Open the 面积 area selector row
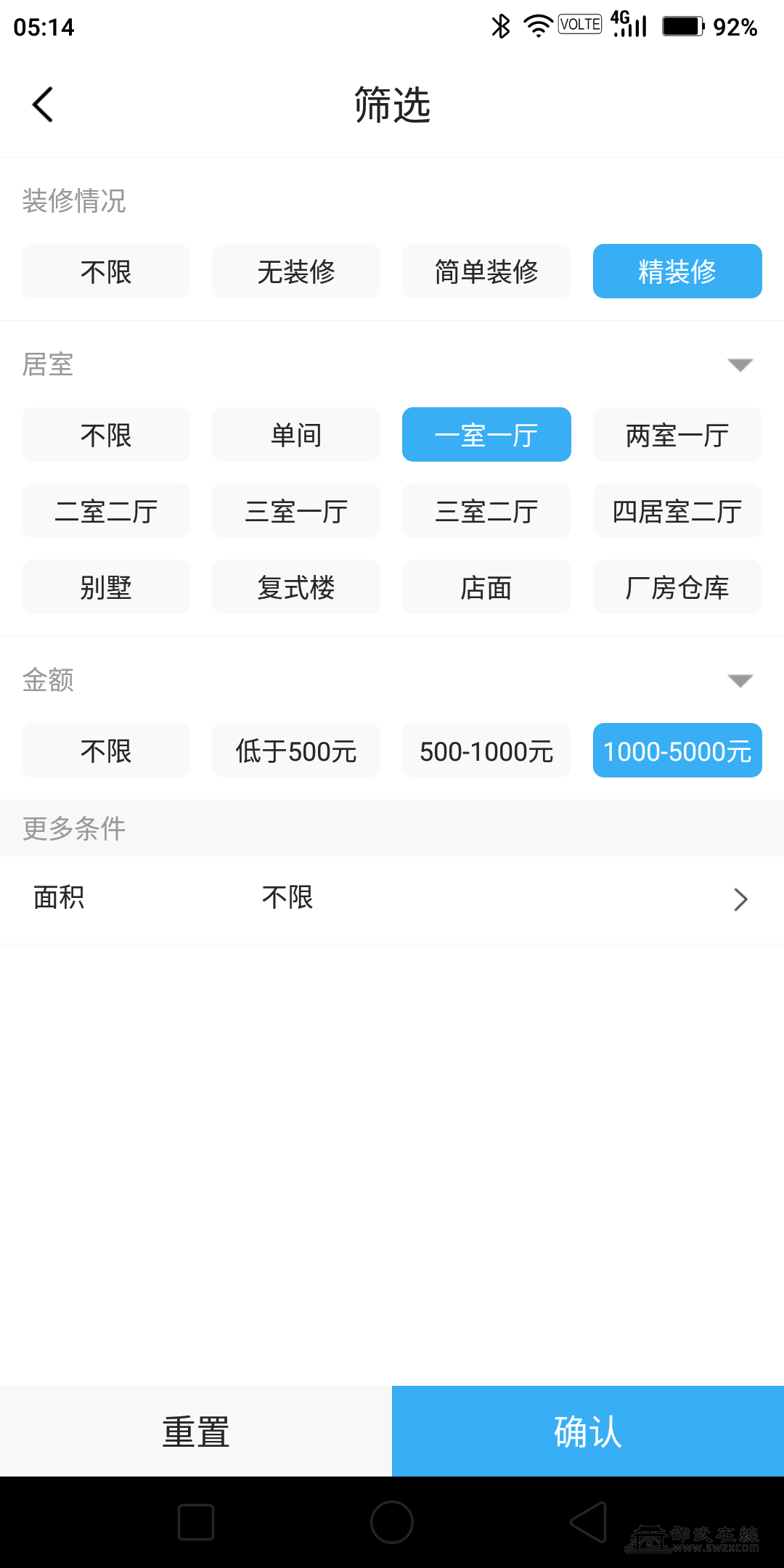Screen dimensions: 784x1568 click(392, 899)
